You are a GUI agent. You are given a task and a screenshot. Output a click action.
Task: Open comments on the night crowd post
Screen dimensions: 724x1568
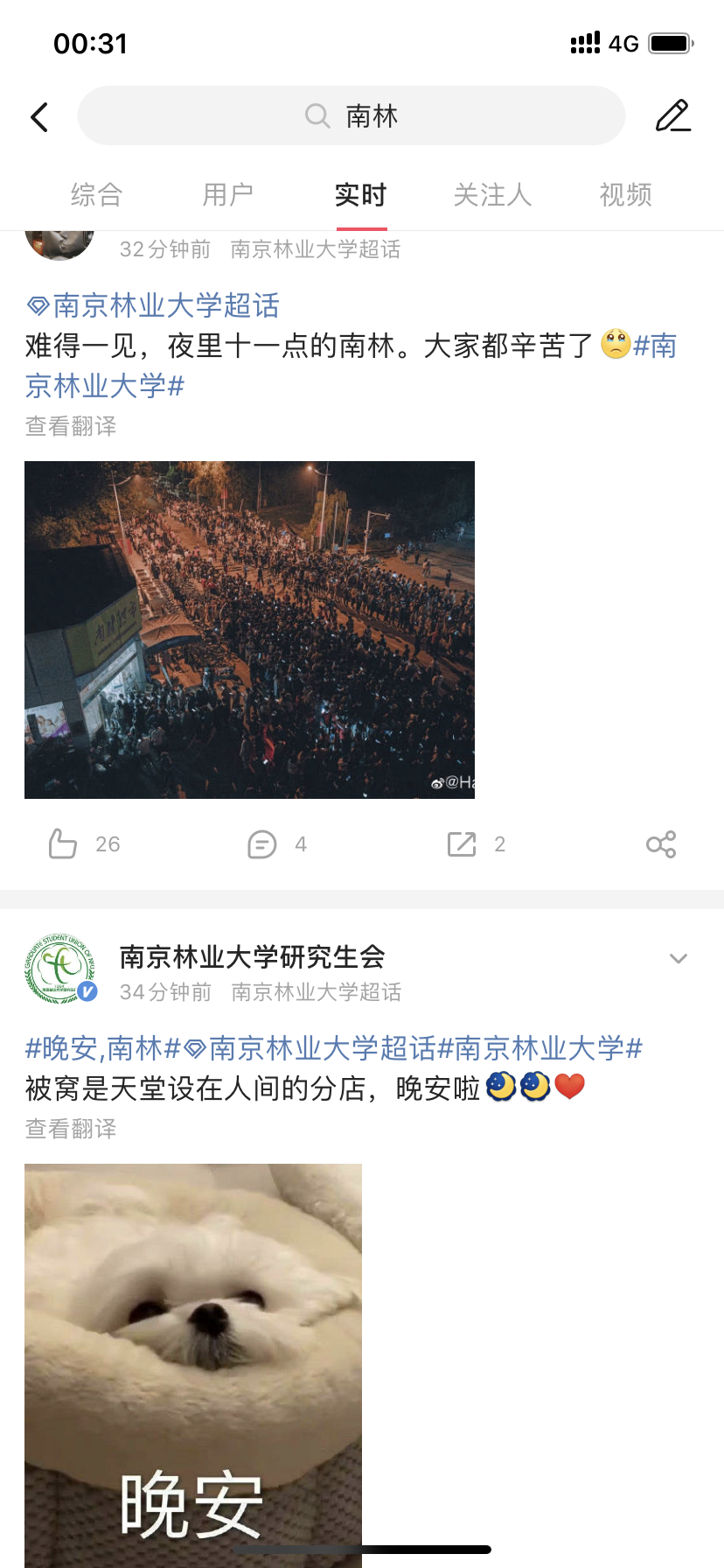[x=276, y=844]
